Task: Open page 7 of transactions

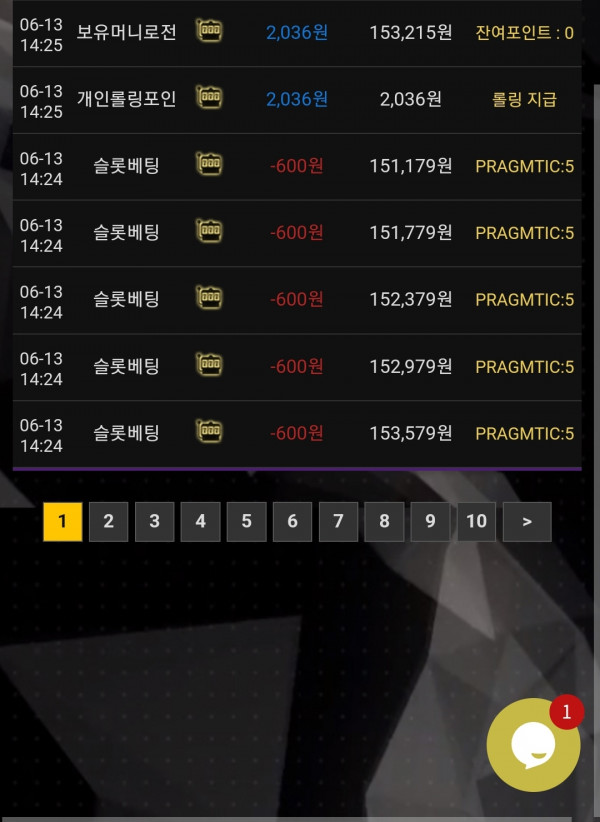Action: coord(338,521)
